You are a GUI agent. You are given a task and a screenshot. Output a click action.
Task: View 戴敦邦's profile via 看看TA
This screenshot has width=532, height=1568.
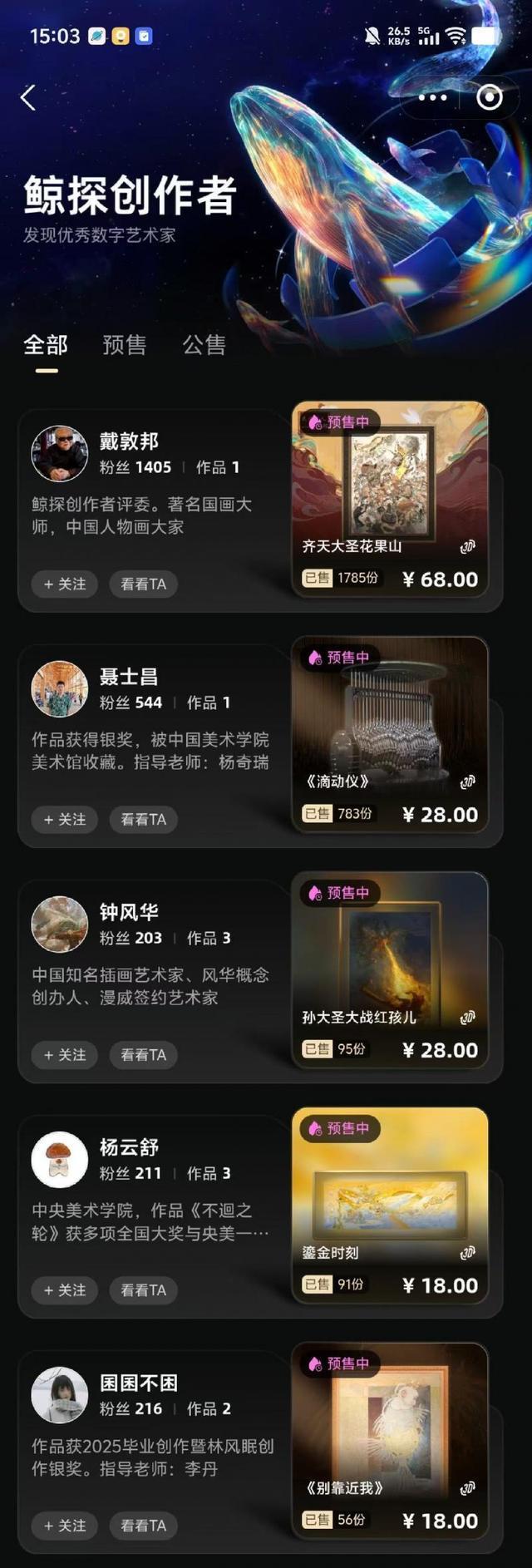[x=143, y=584]
